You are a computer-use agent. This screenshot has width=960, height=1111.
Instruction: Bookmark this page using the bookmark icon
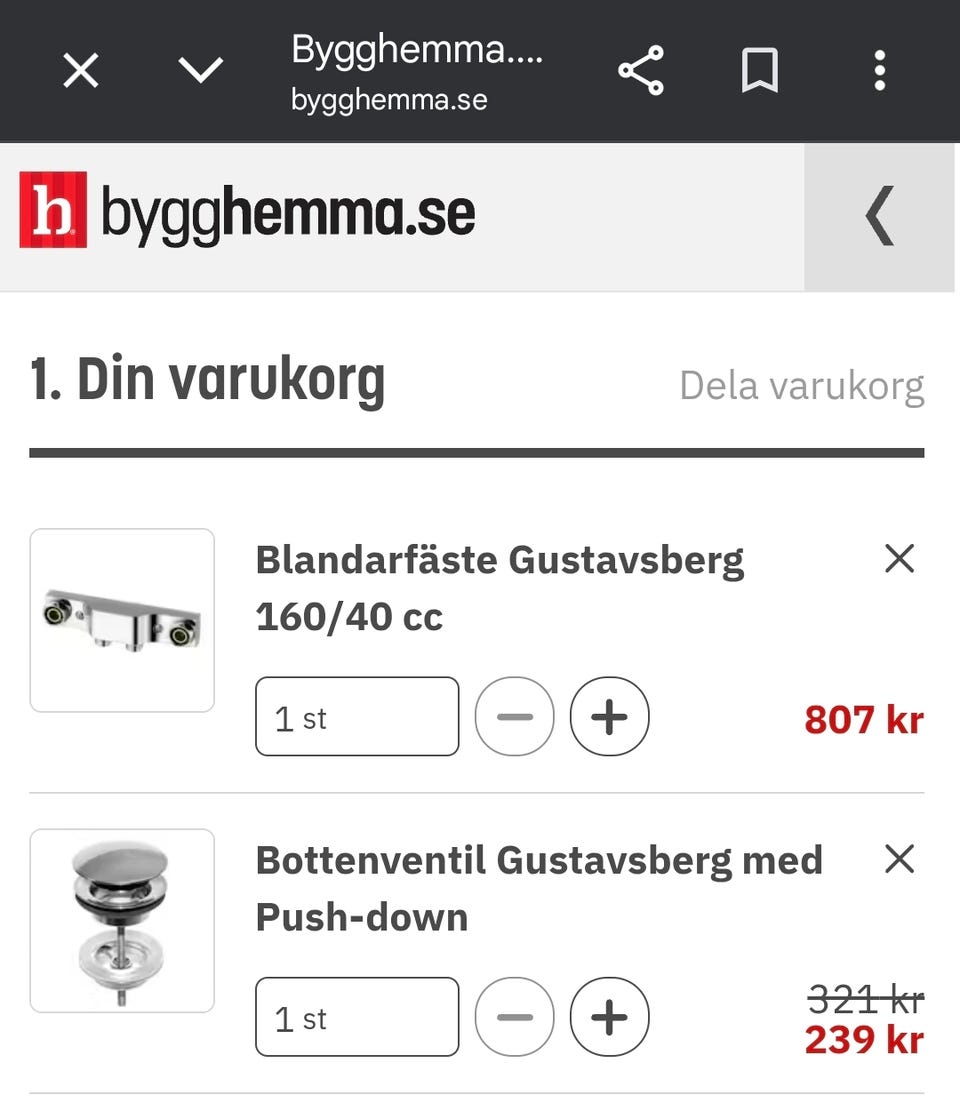tap(759, 70)
